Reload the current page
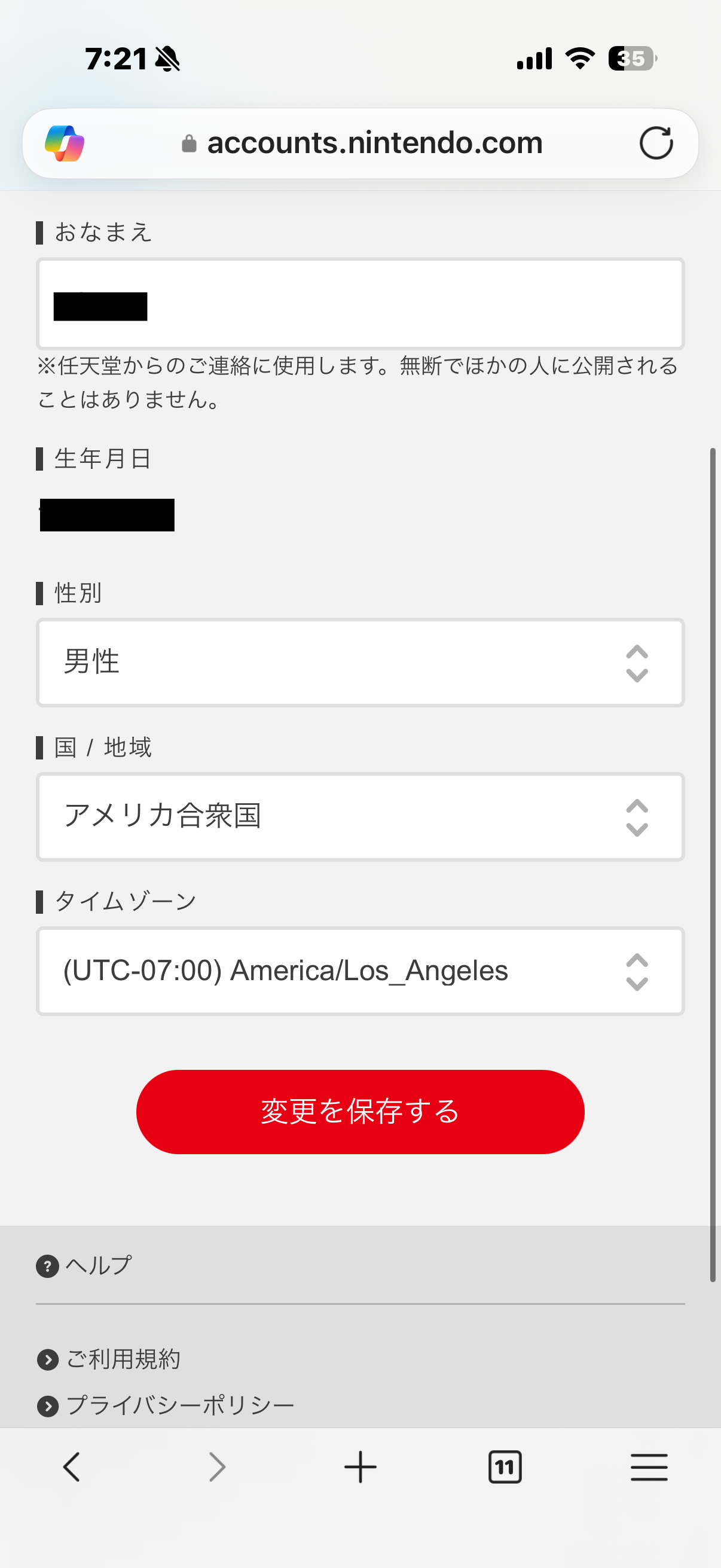 [656, 144]
